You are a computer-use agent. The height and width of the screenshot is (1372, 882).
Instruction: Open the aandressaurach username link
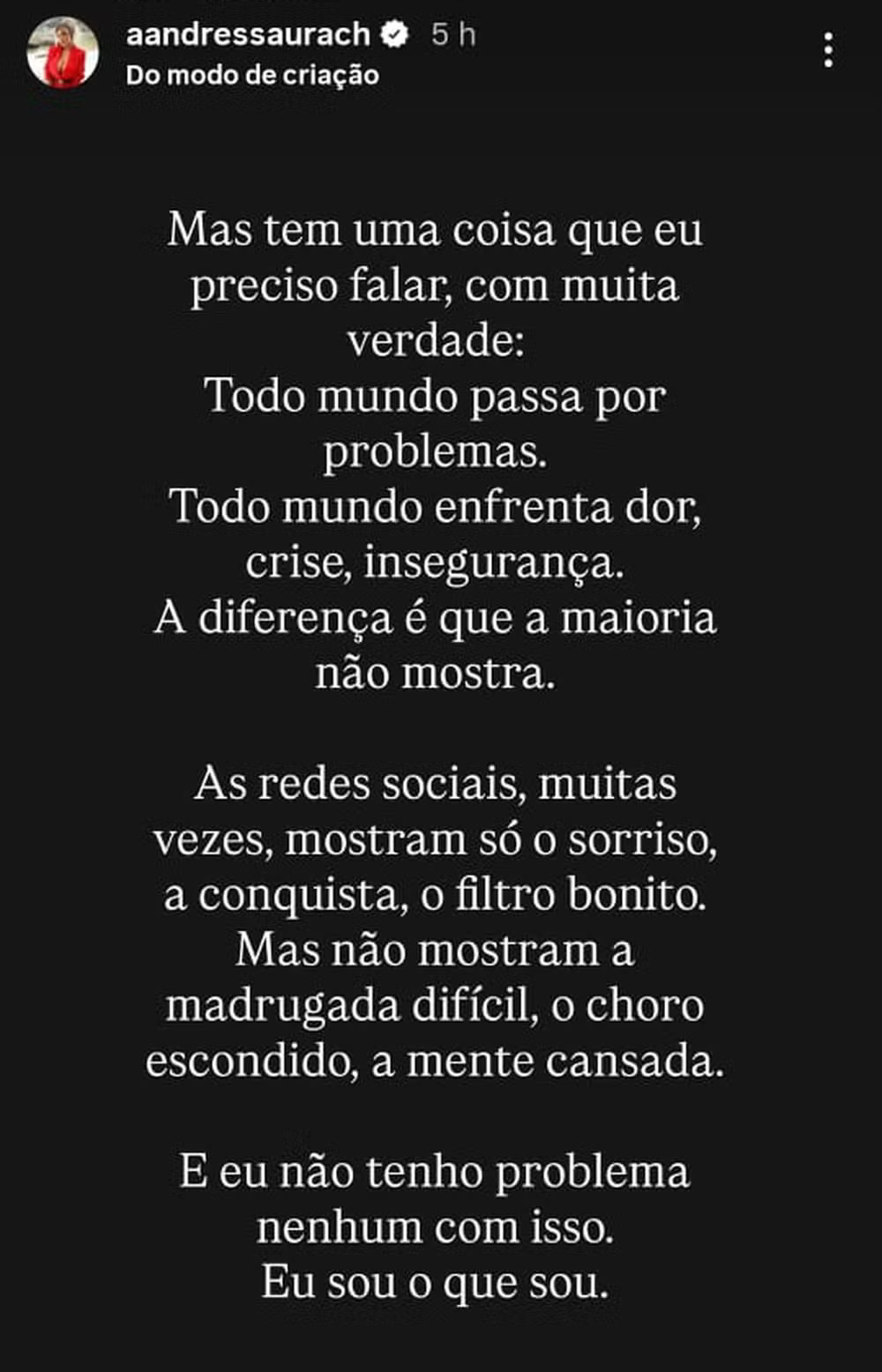[248, 34]
